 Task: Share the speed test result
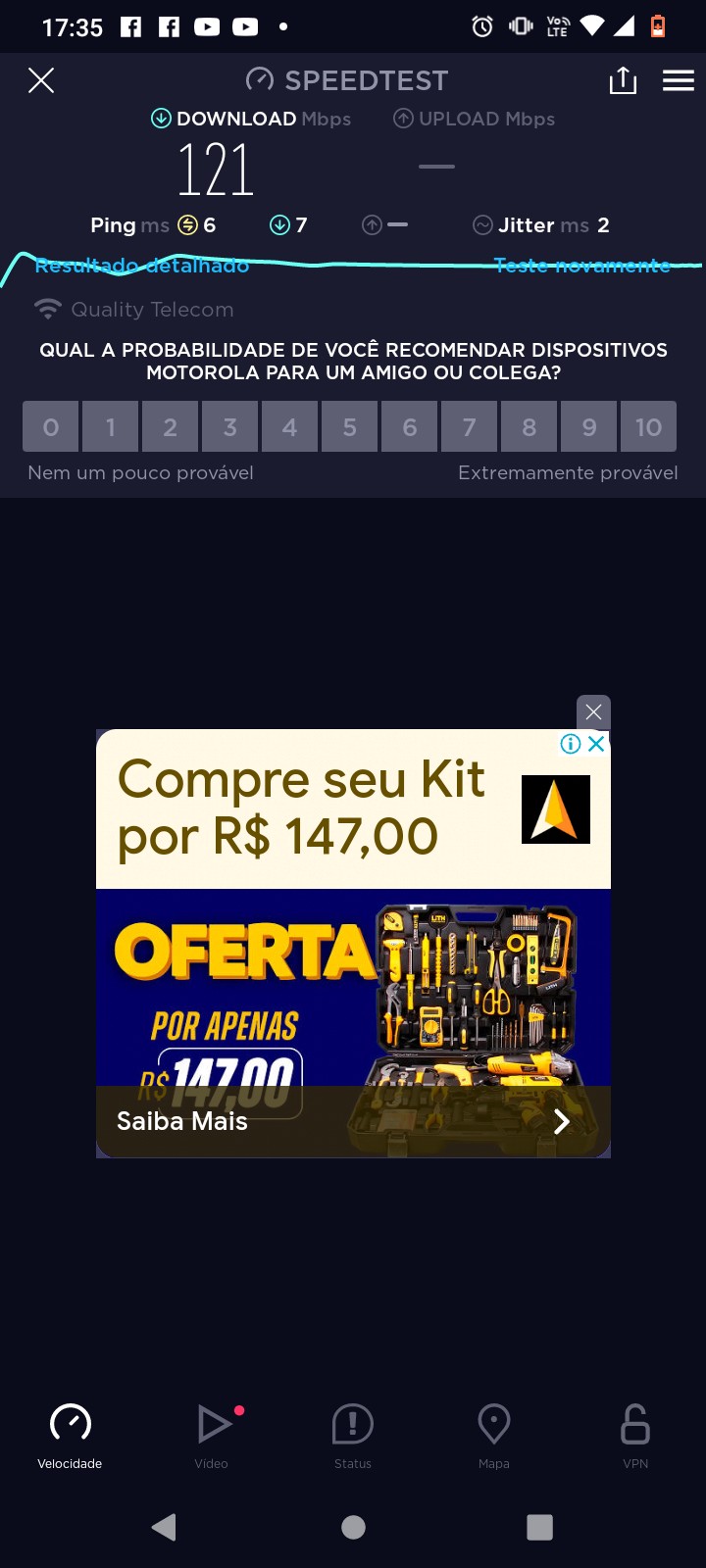tap(623, 80)
